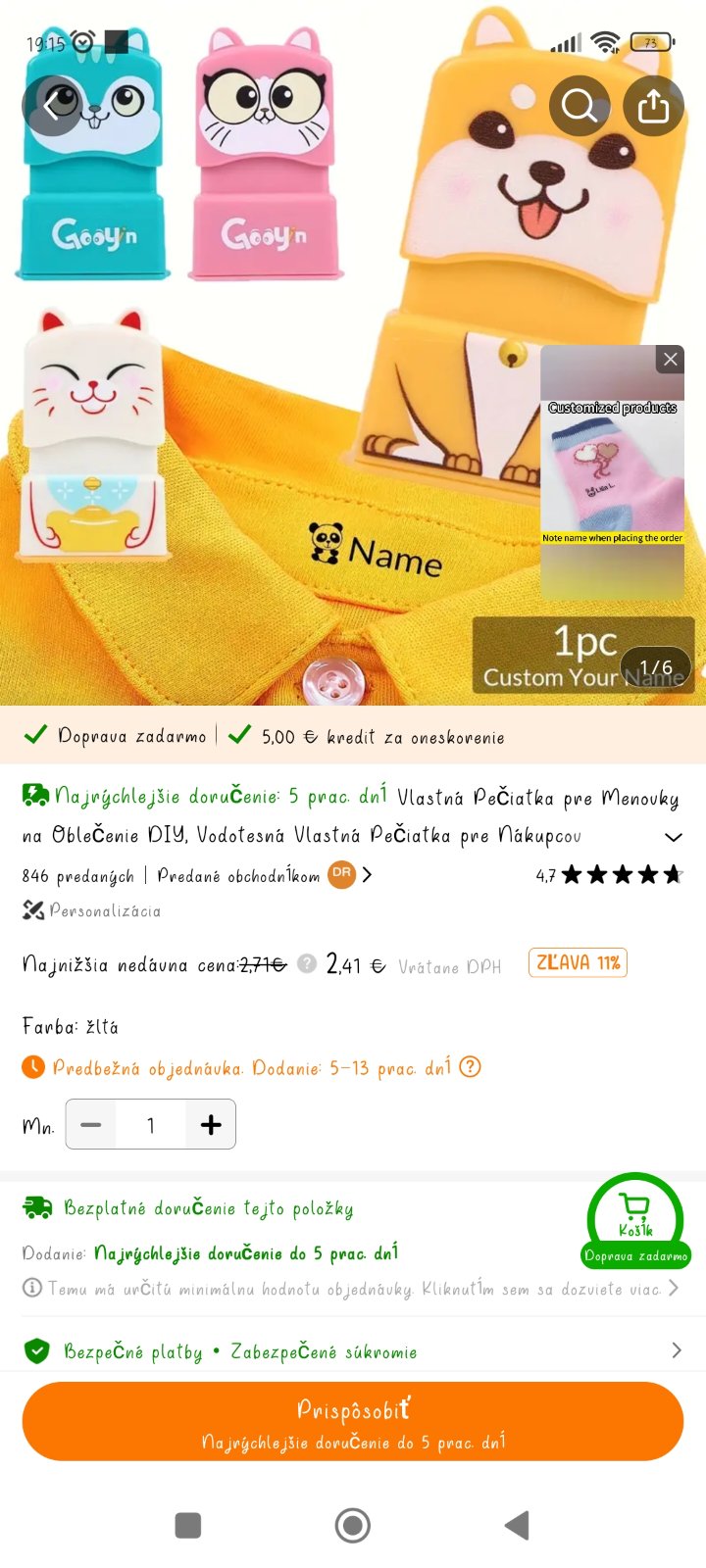The height and width of the screenshot is (1568, 706).
Task: Open the Doprava zadarmo banner
Action: [x=132, y=736]
